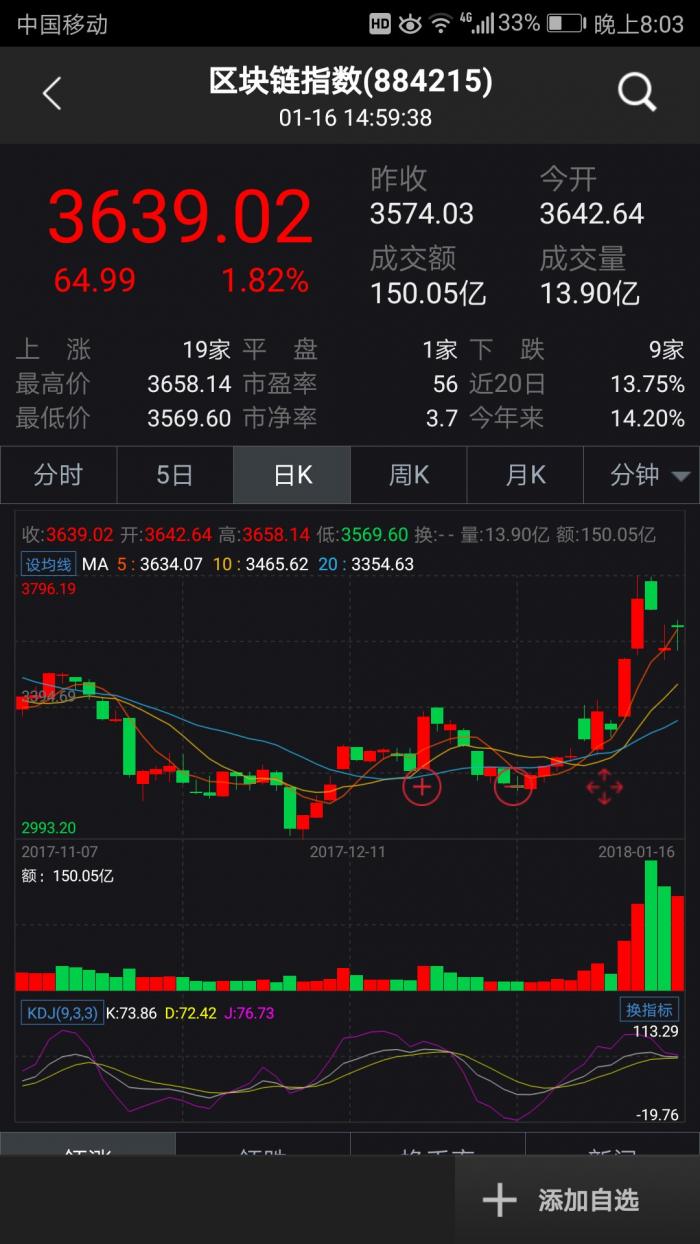700x1244 pixels.
Task: View the 月K monthly chart tab
Action: click(x=525, y=475)
